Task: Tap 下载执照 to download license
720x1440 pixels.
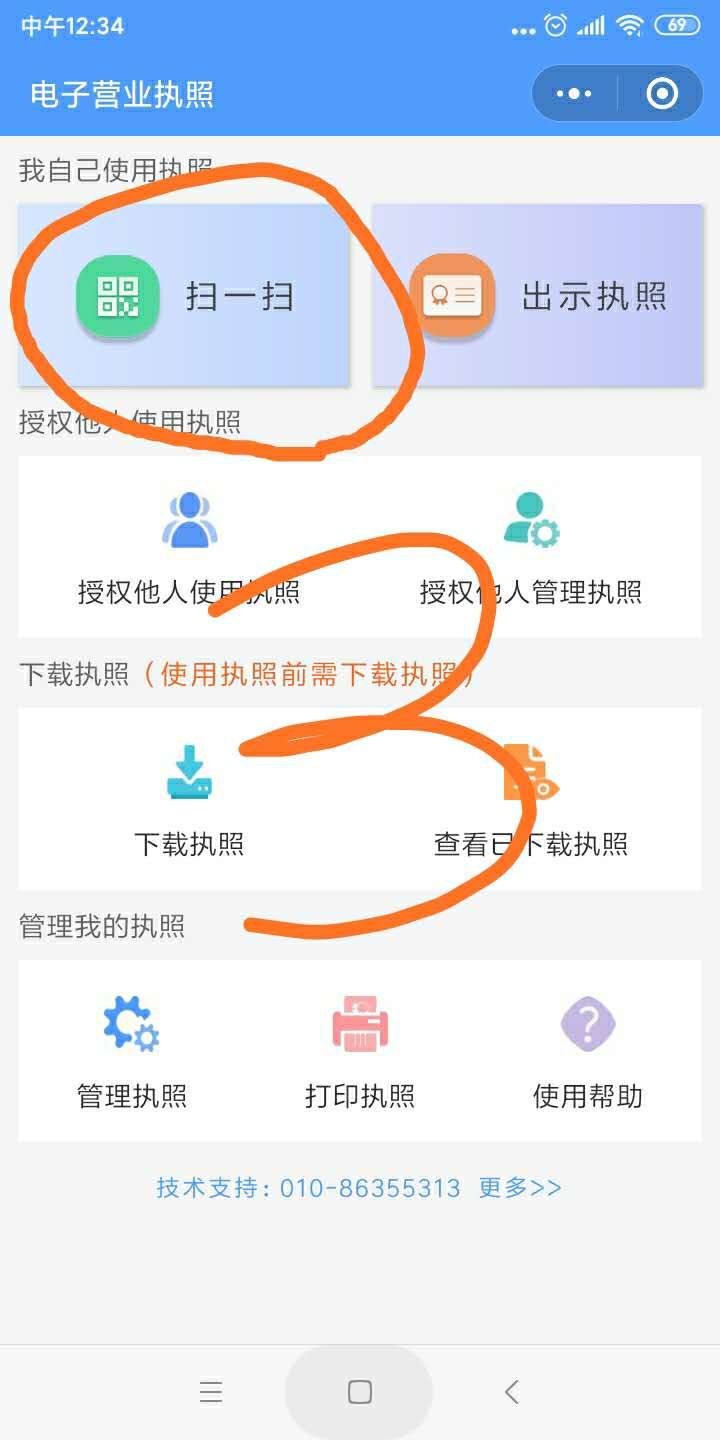Action: [x=189, y=800]
